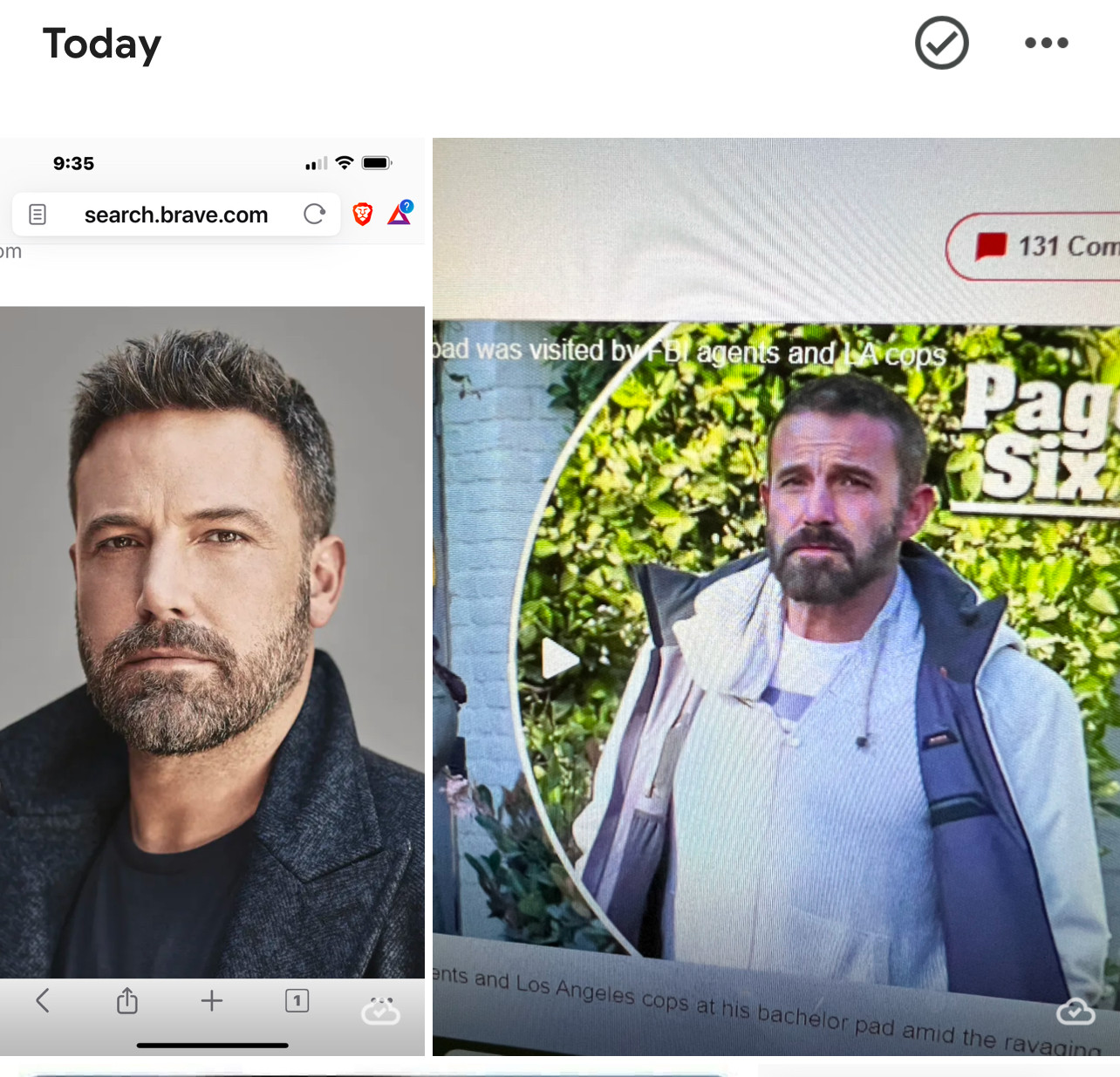Open the search.brave.com screenshot photo
The width and height of the screenshot is (1120, 1077).
click(x=212, y=596)
